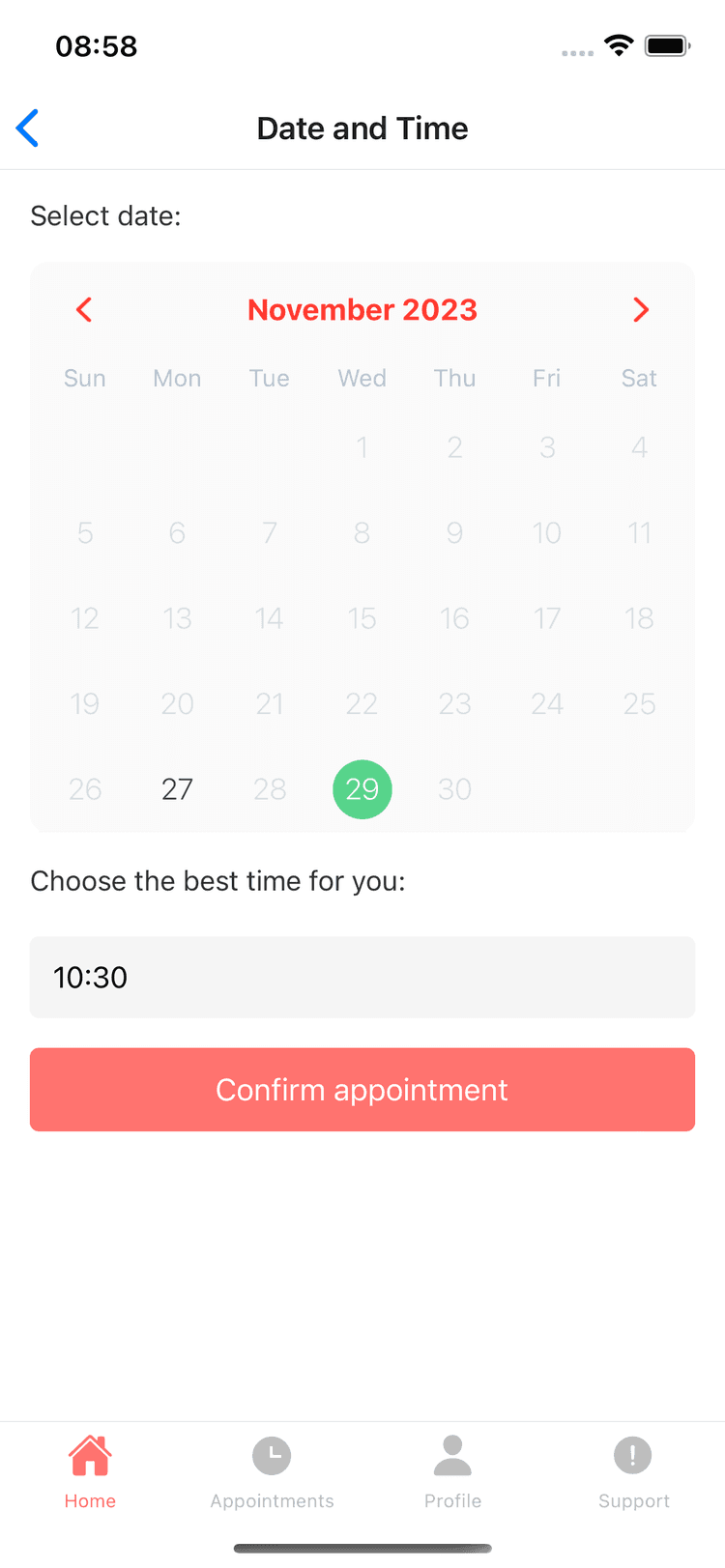The image size is (725, 1568).
Task: Go back from Date and Time
Action: pos(28,128)
